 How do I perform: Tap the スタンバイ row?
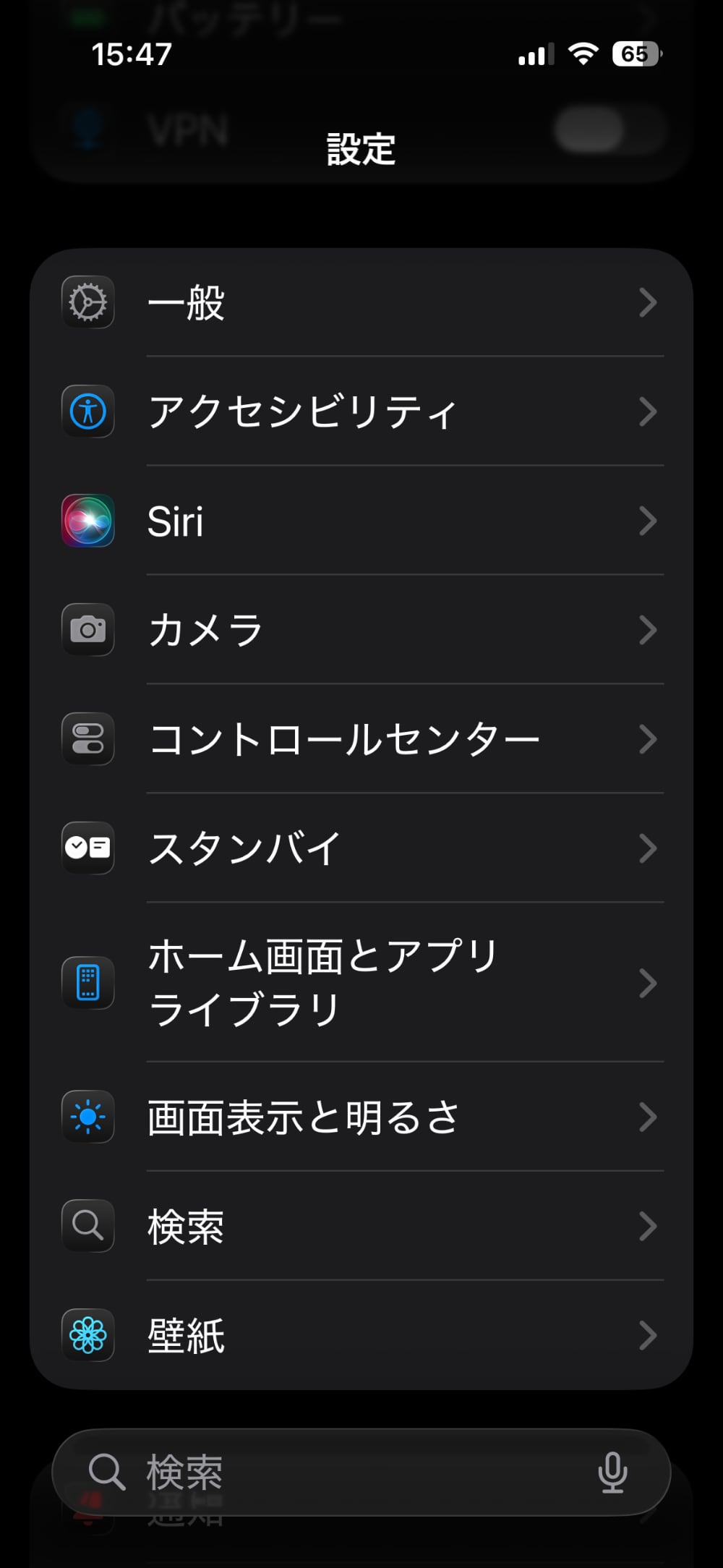tap(361, 848)
